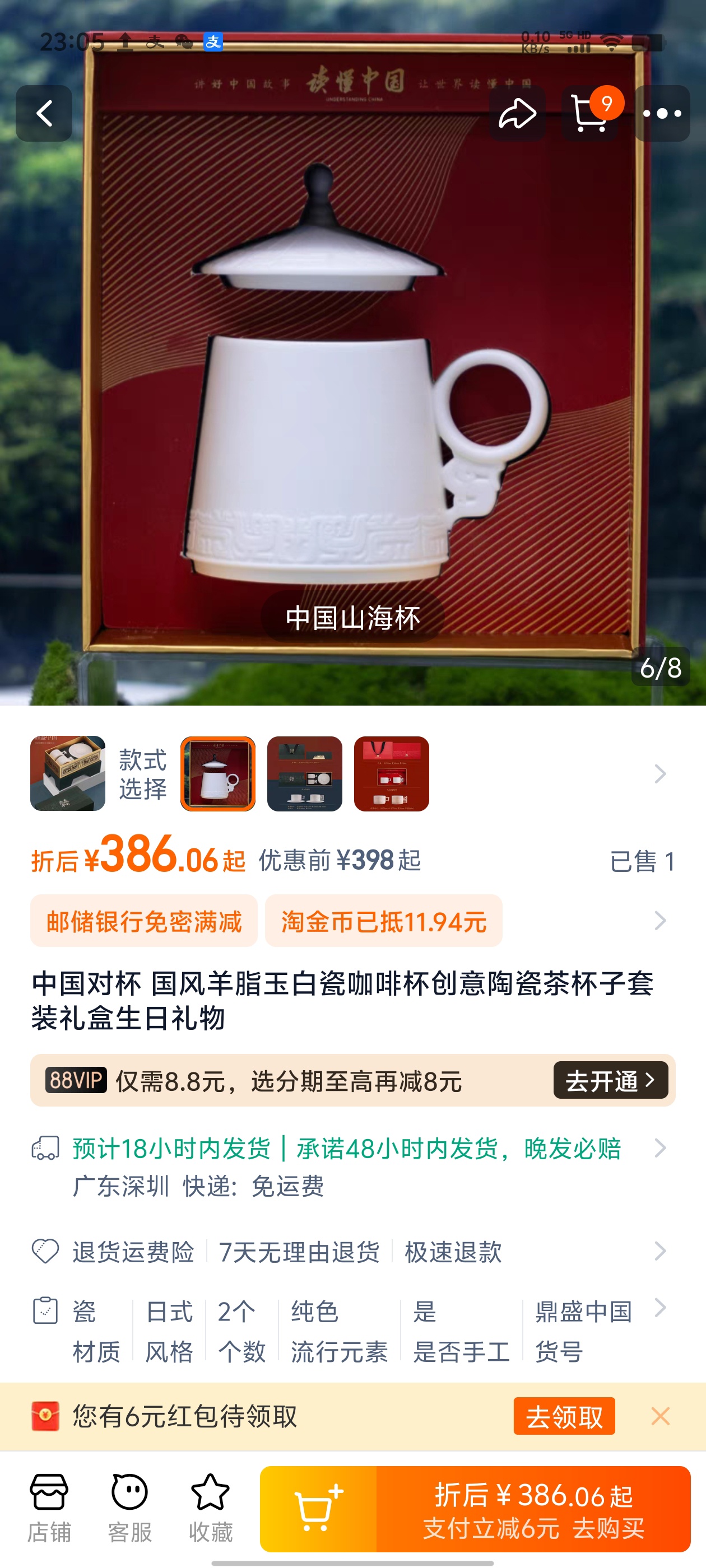Viewport: 706px width, 1568px height.
Task: Select the first boxed cup set style thumbnail
Action: (68, 773)
